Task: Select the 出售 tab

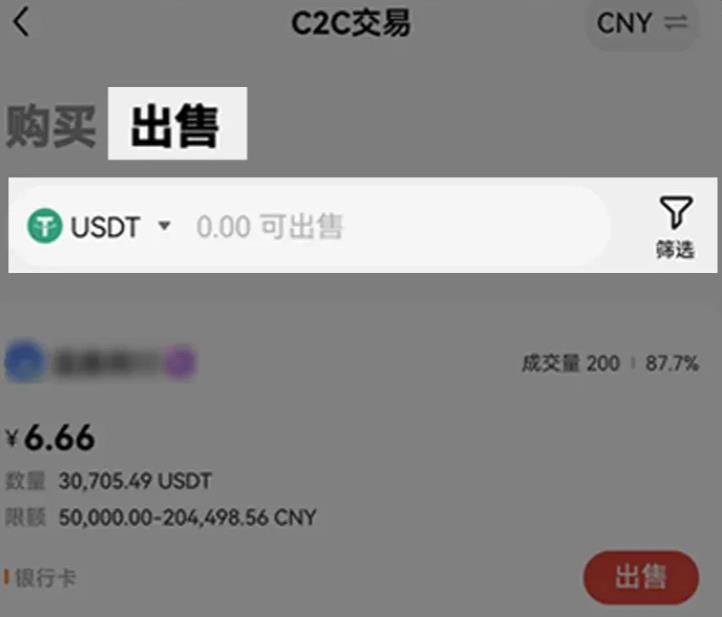Action: tap(176, 128)
